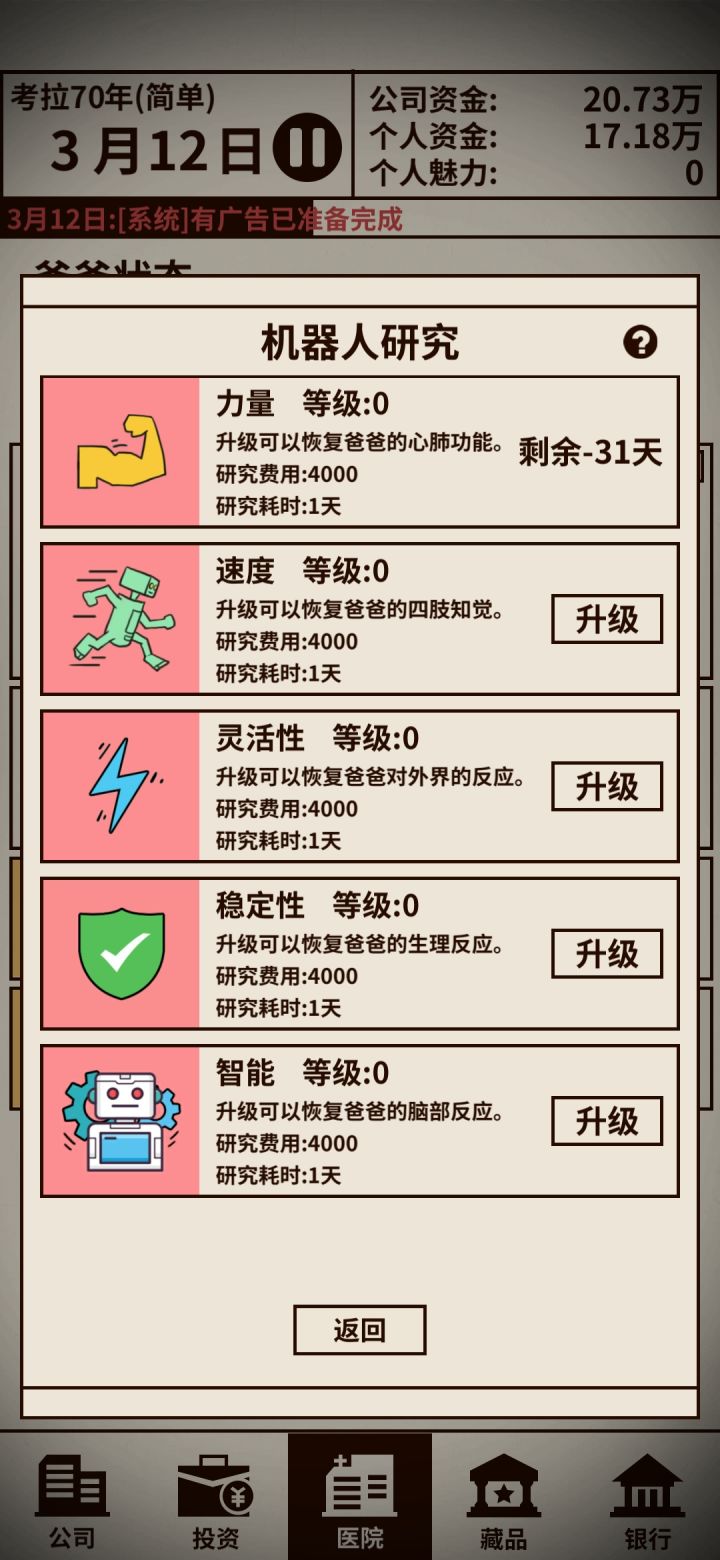Click the 返回 return button

coord(360,1330)
